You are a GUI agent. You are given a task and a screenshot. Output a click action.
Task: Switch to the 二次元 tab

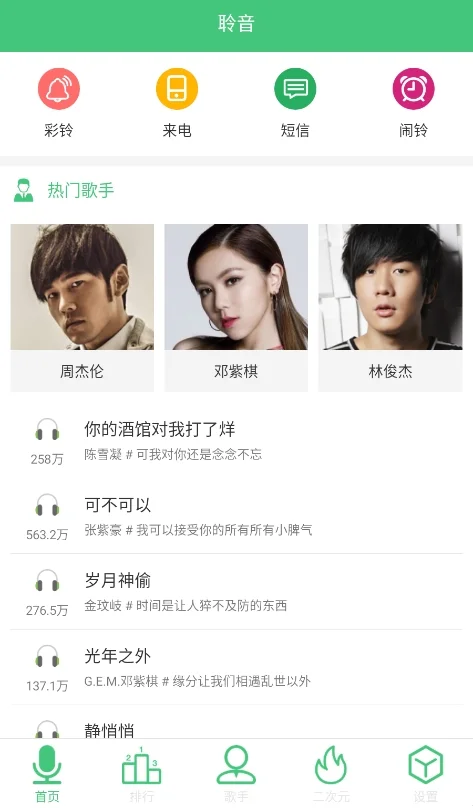point(331,773)
